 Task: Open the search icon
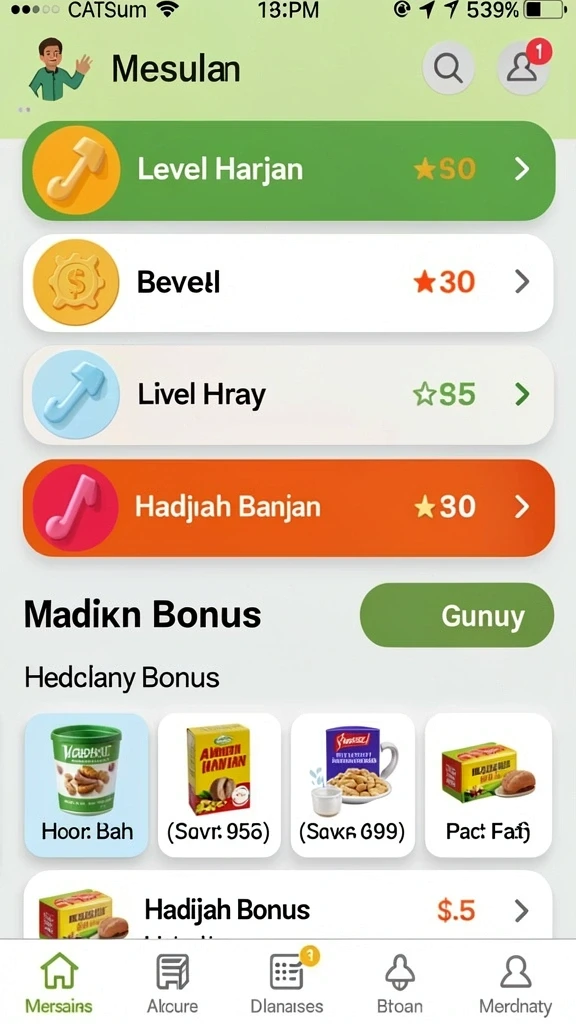(447, 67)
